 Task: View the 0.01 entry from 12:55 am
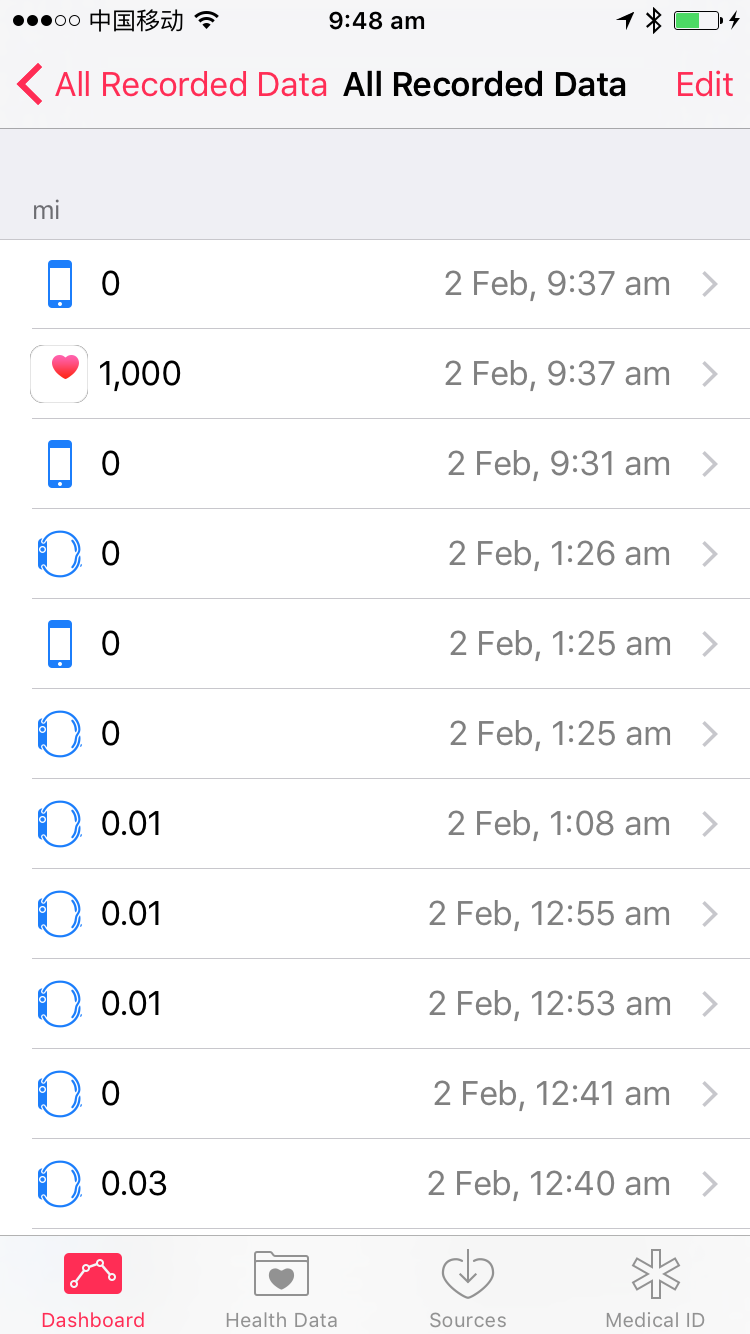pyautogui.click(x=375, y=914)
